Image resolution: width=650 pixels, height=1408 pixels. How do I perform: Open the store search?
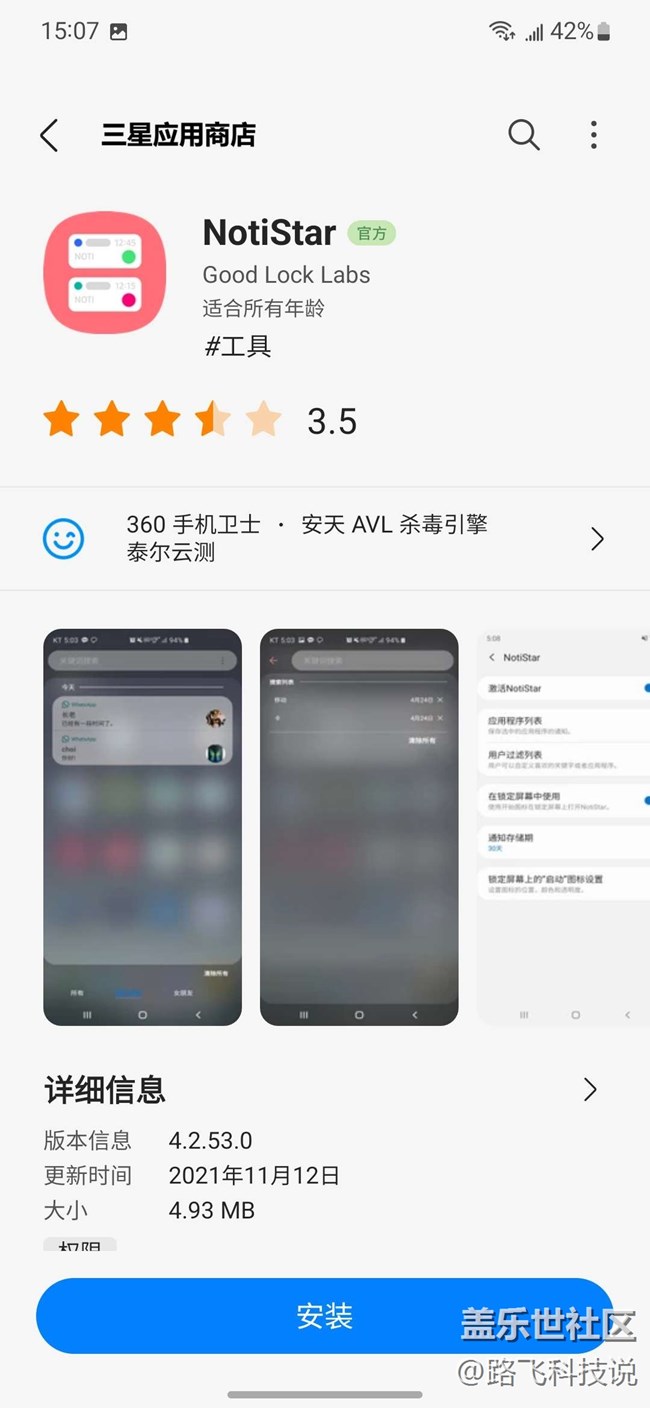click(523, 135)
